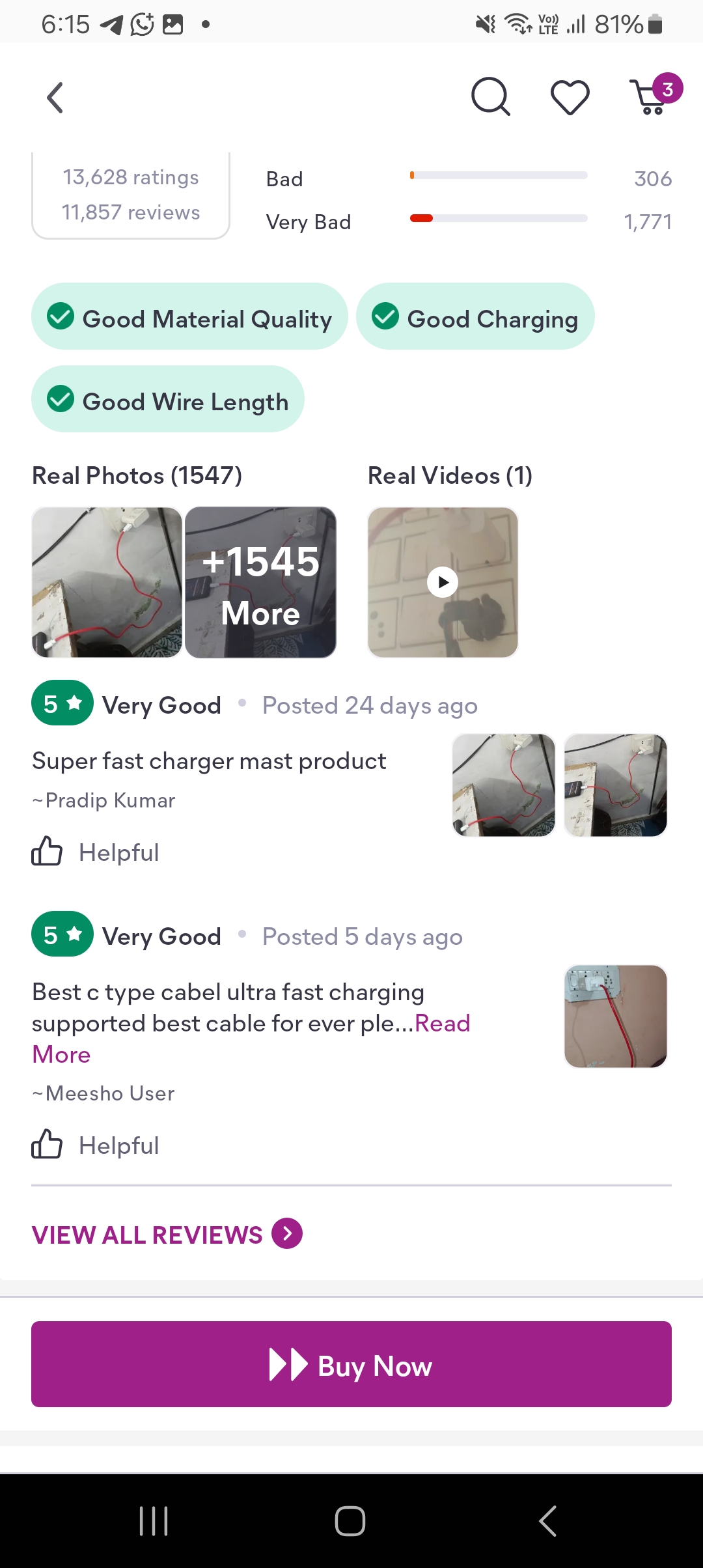View all reviews
Screen dimensions: 703x1568
[x=167, y=1234]
